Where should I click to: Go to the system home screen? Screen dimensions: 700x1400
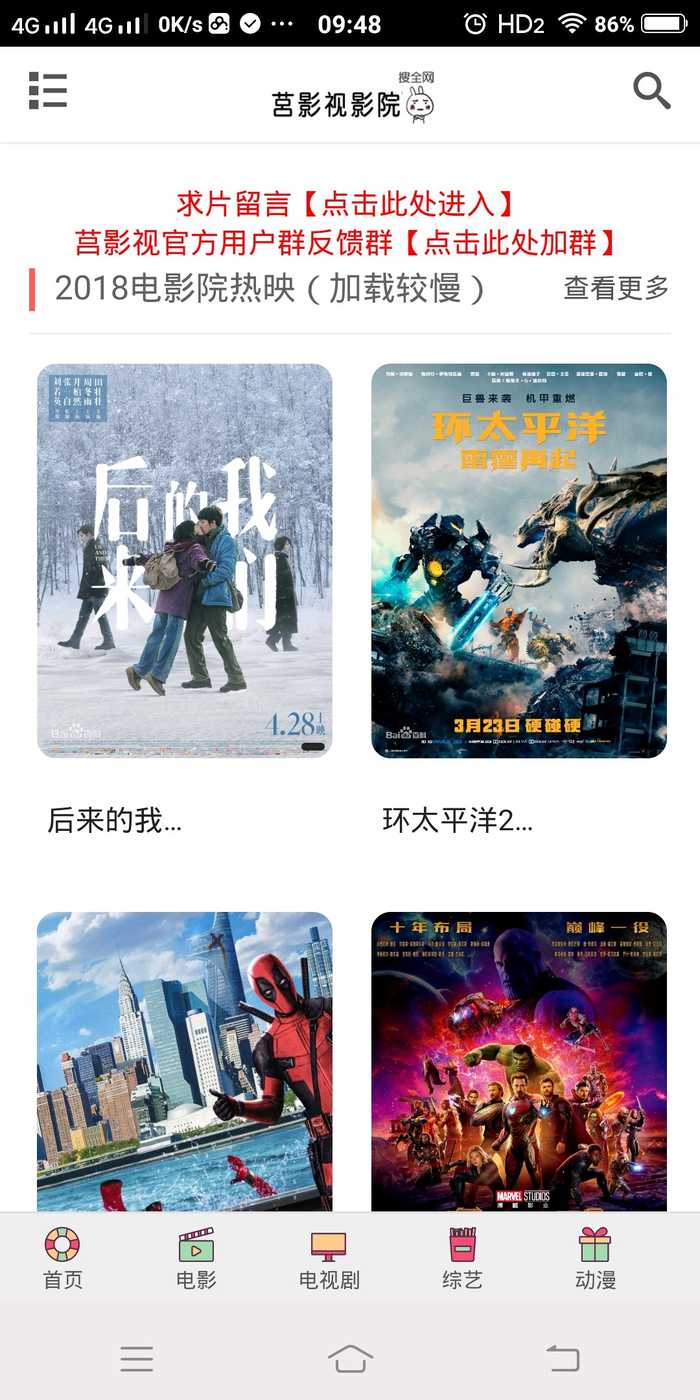pyautogui.click(x=350, y=1358)
